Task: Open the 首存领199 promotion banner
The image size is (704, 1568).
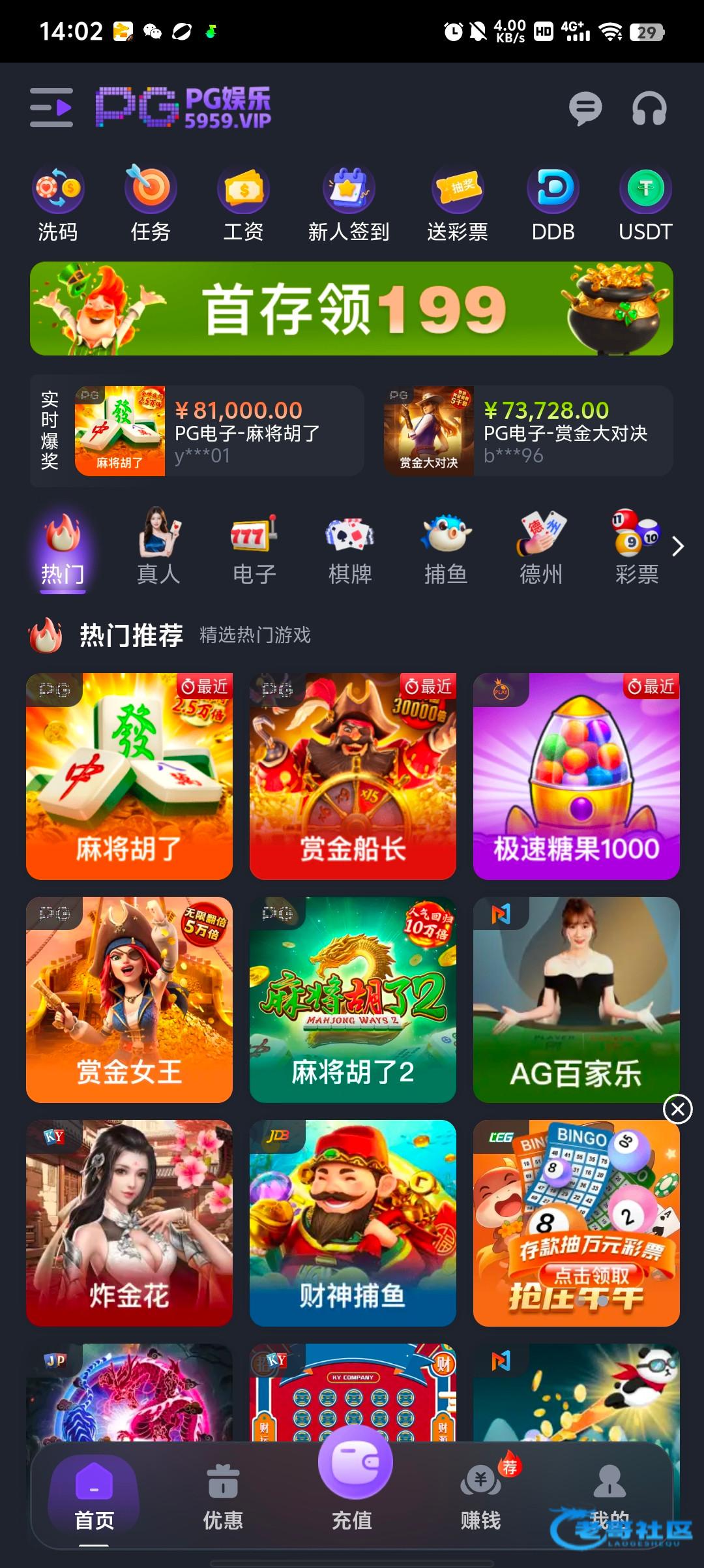Action: click(x=351, y=309)
